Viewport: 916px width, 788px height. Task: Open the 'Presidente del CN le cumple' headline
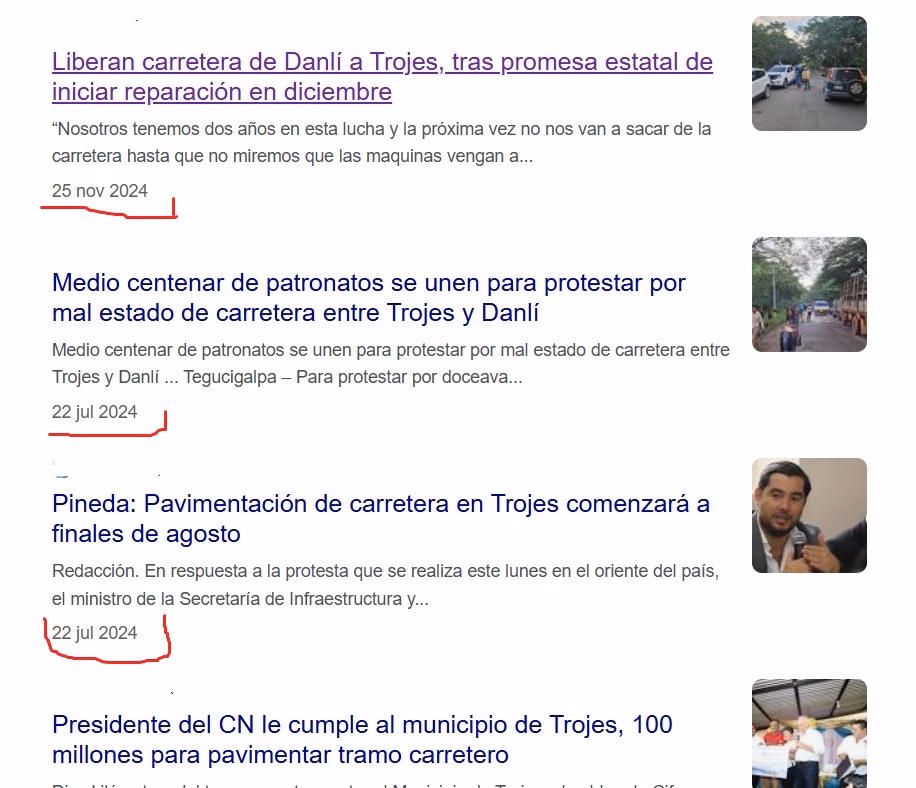pos(362,725)
